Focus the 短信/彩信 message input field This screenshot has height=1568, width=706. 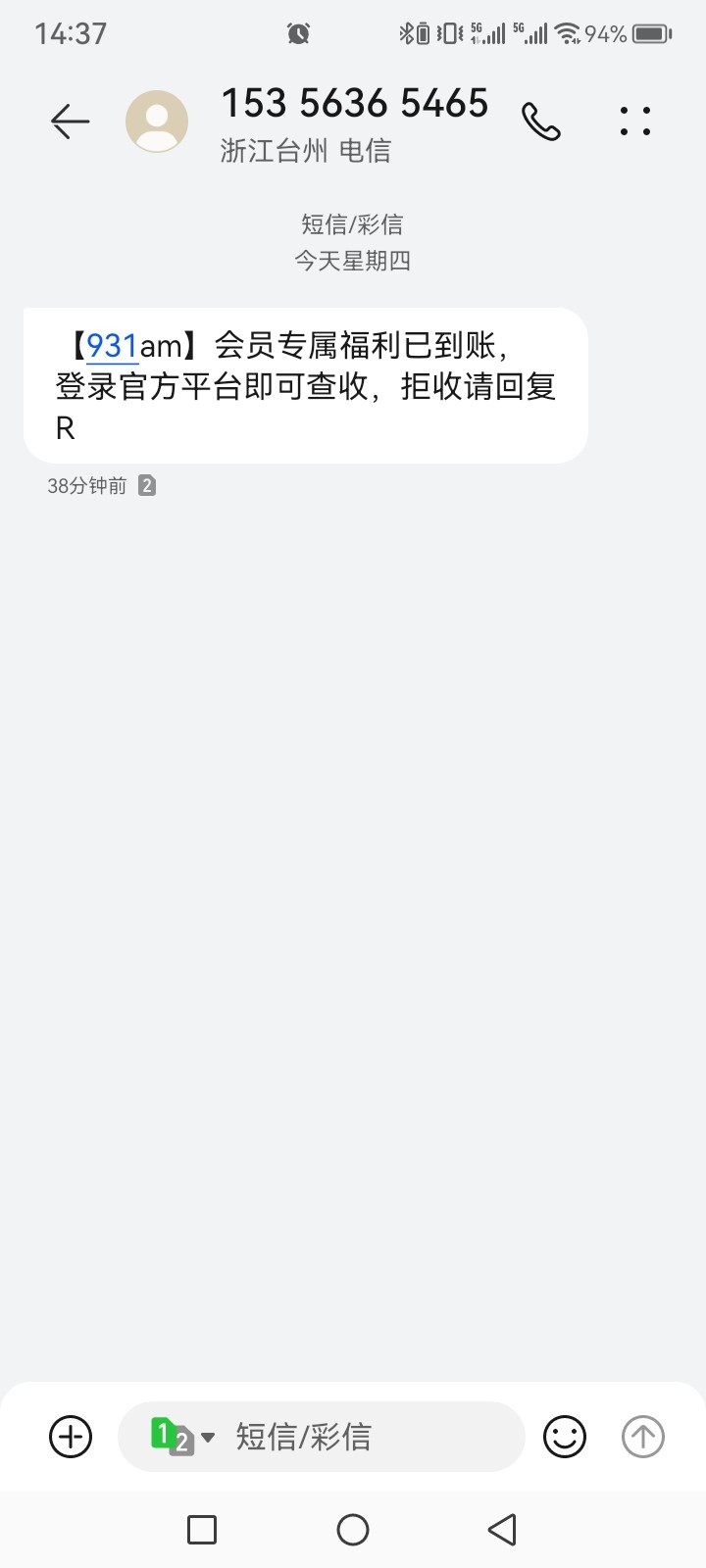[363, 1437]
